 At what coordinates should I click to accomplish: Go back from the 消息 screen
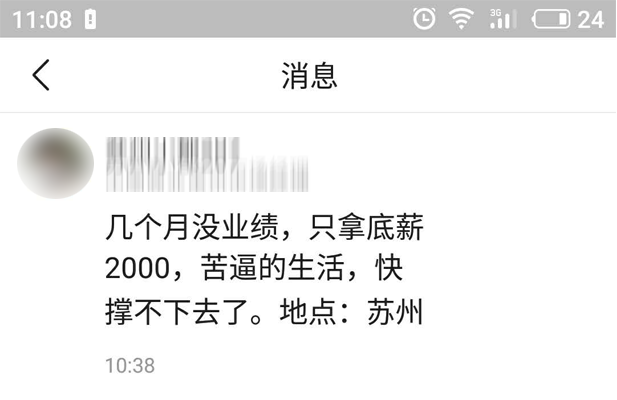pyautogui.click(x=41, y=75)
